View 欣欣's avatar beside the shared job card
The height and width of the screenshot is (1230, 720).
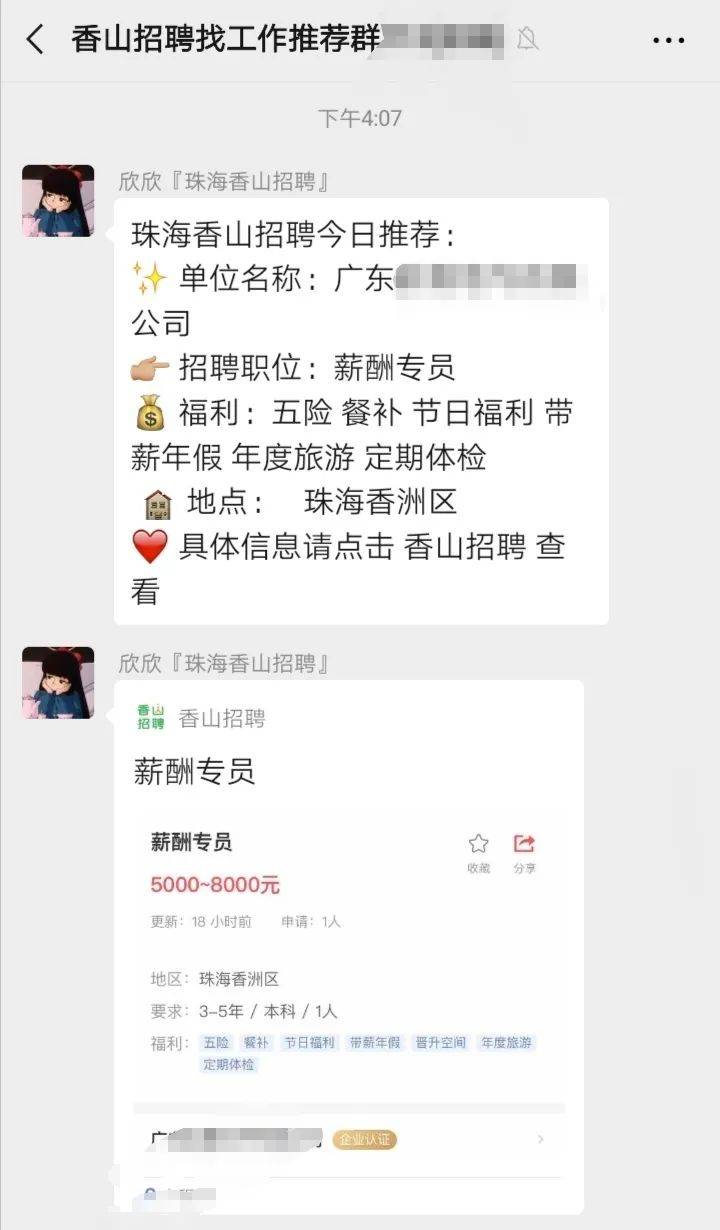tap(58, 683)
